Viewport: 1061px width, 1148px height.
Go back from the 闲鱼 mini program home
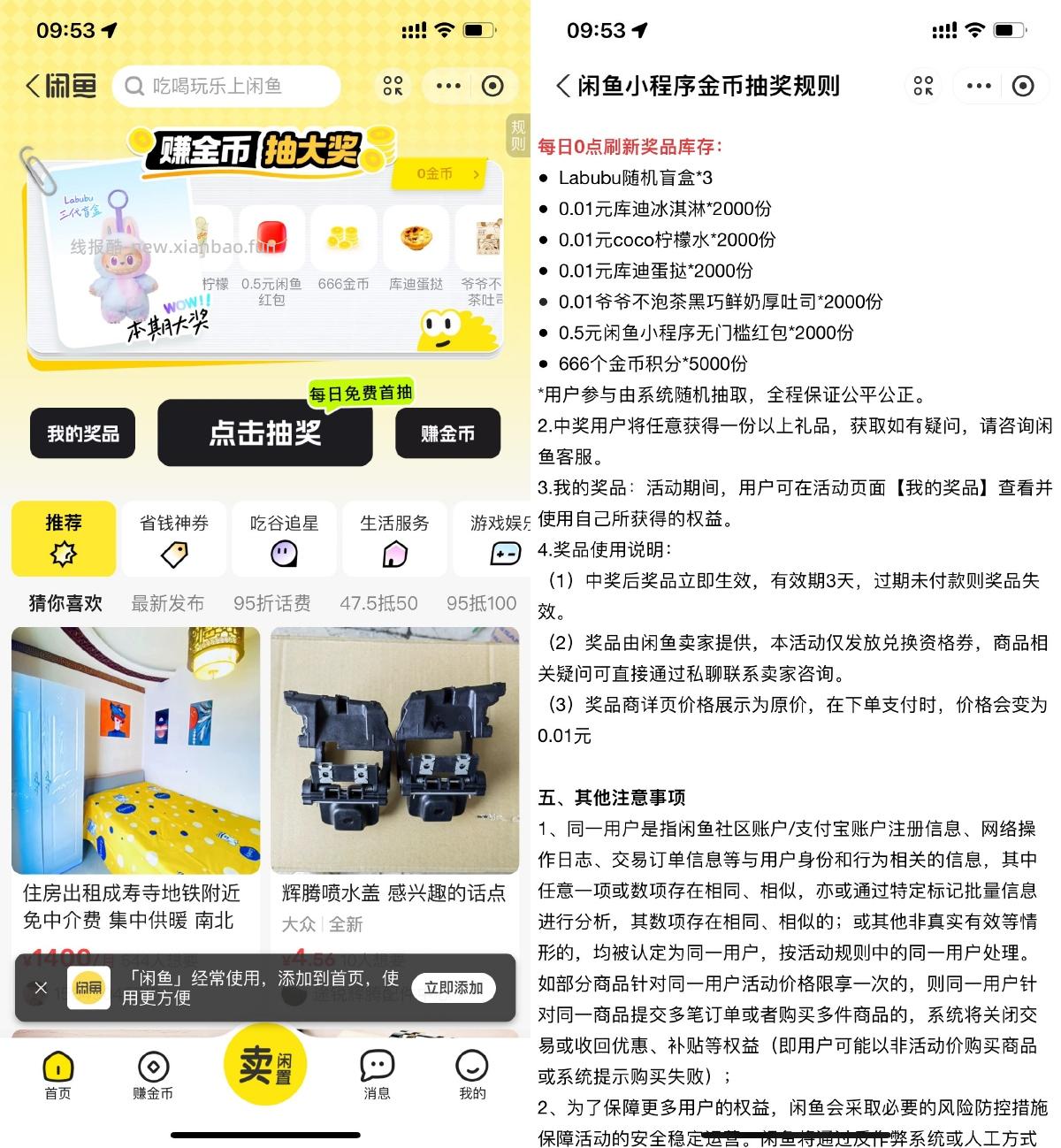[x=34, y=86]
